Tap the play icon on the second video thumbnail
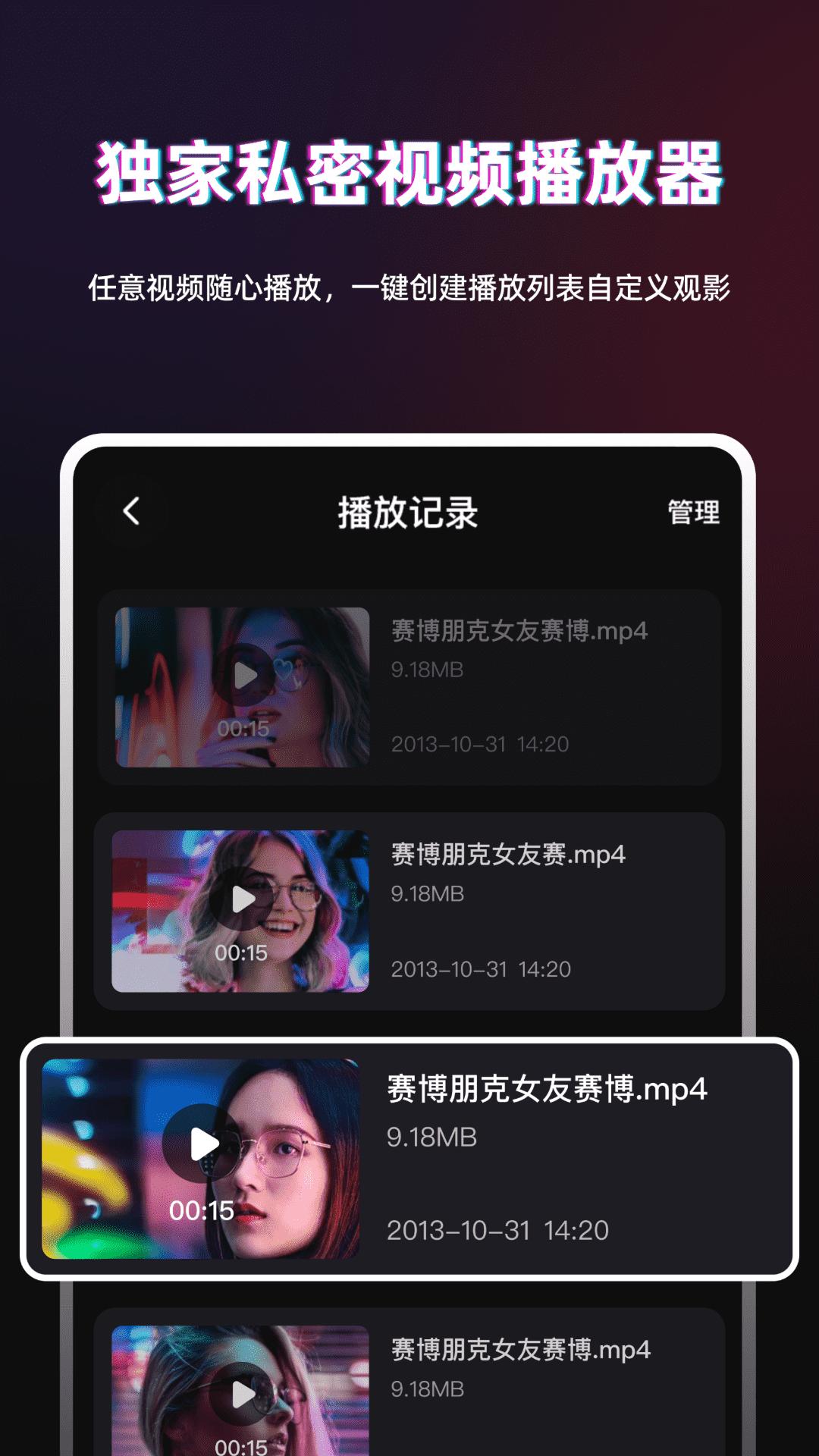 [x=243, y=899]
